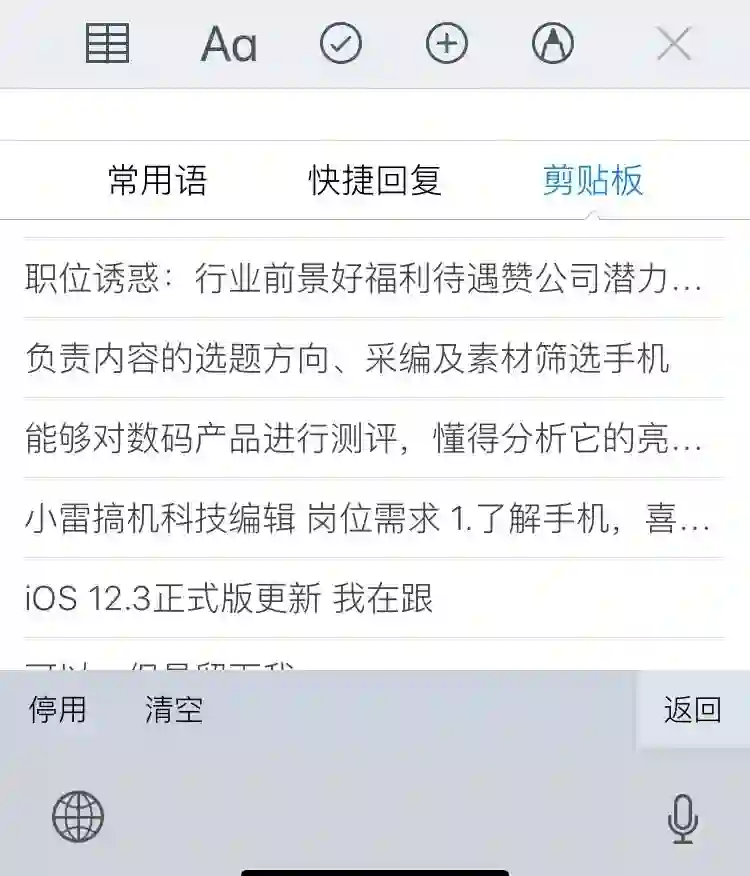Switch to the 常用语 tab
Viewport: 750px width, 876px height.
(x=157, y=181)
